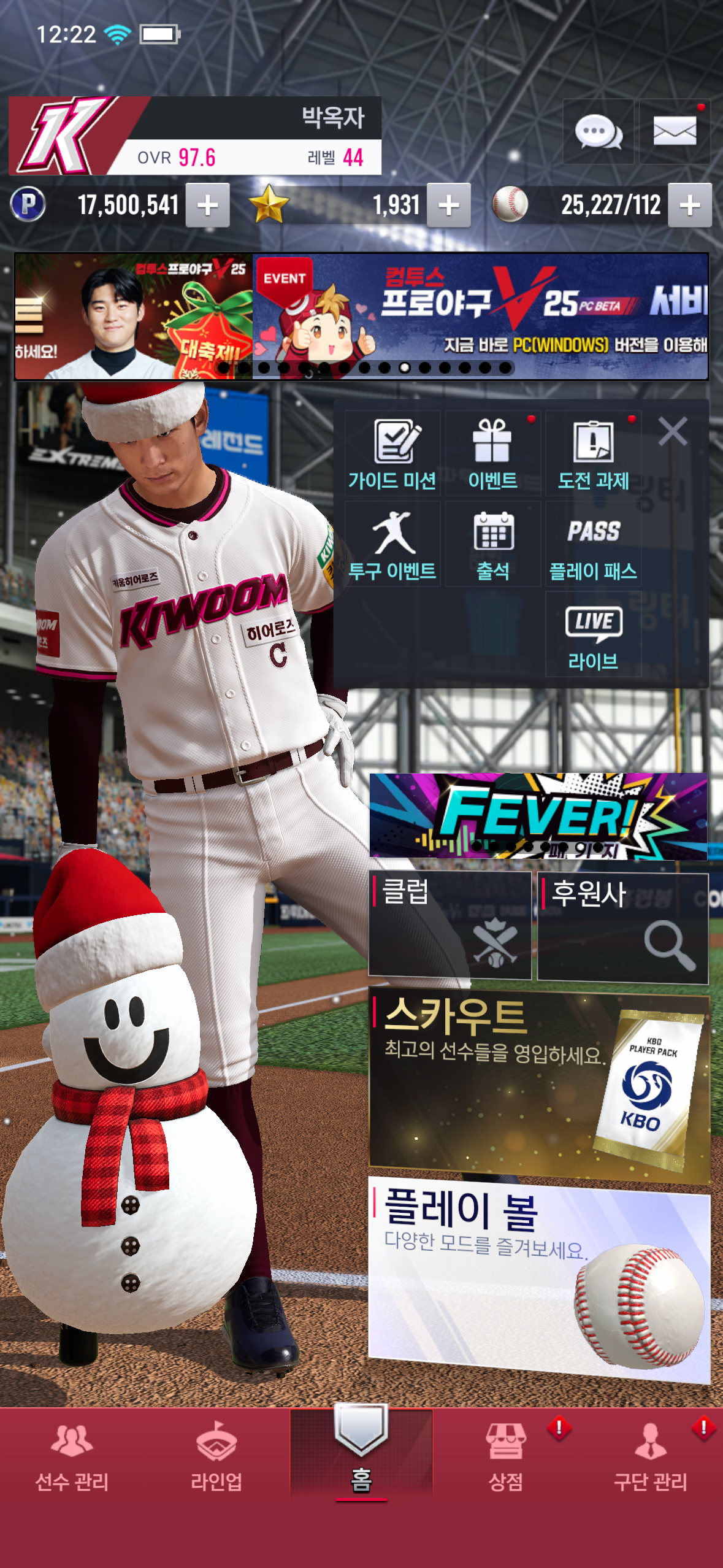Image resolution: width=723 pixels, height=1568 pixels.
Task: Open the 클럽 card
Action: tap(449, 926)
